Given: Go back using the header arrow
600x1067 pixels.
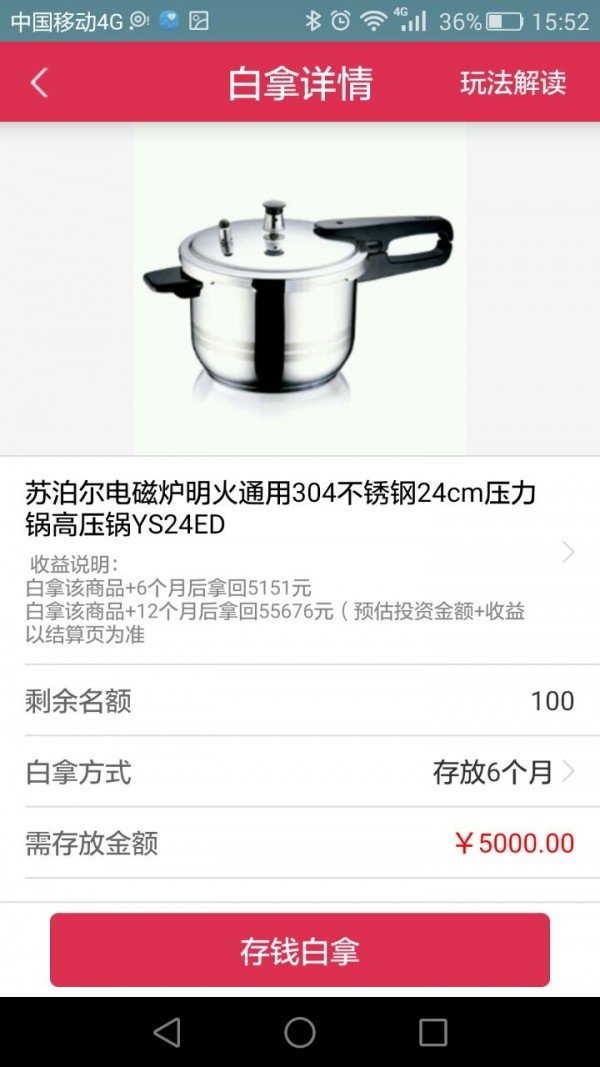Looking at the screenshot, I should [x=39, y=83].
